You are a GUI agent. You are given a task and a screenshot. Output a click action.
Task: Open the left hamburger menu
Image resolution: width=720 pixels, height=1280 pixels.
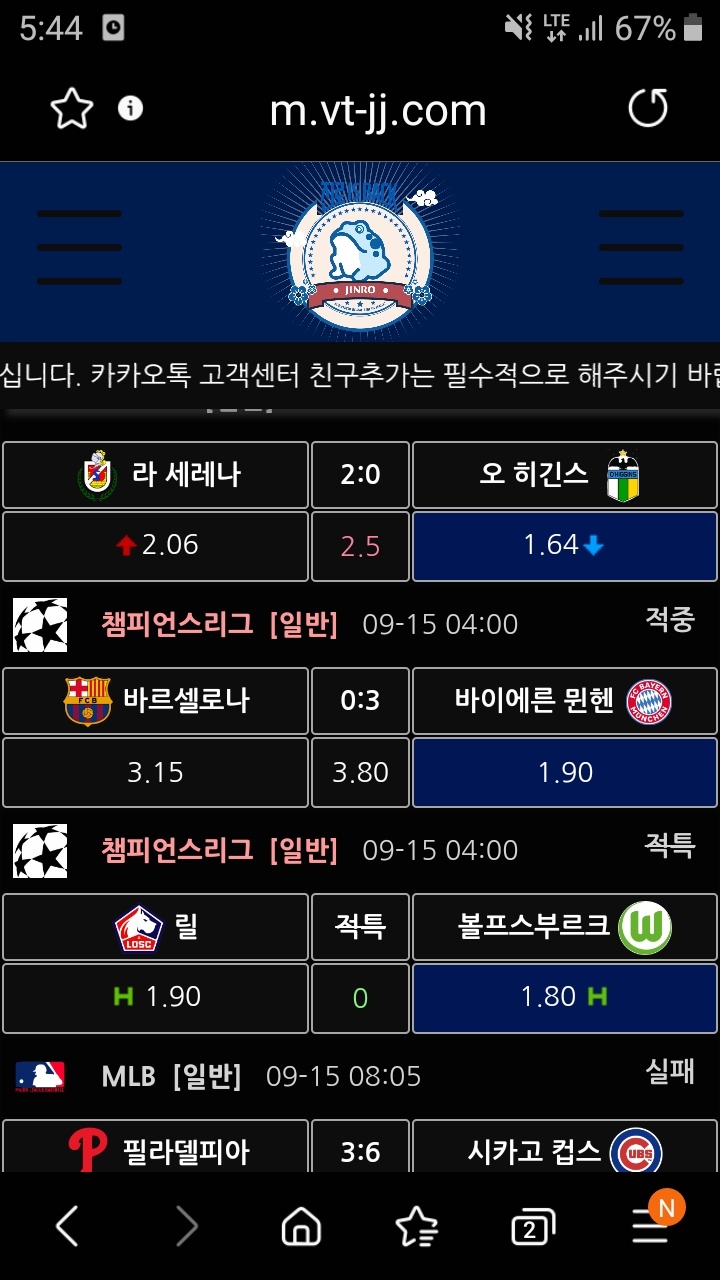tap(79, 248)
